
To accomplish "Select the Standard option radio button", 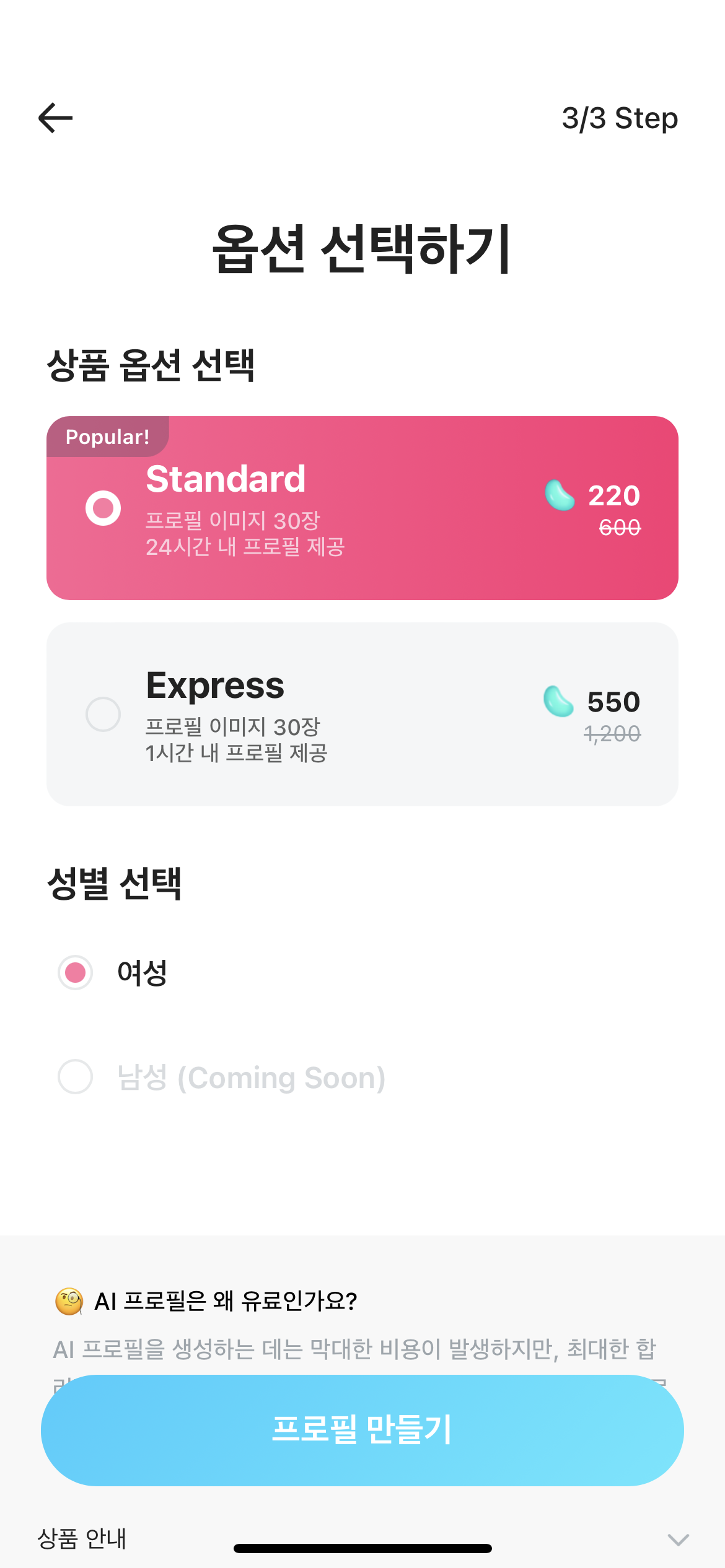I will coord(104,508).
